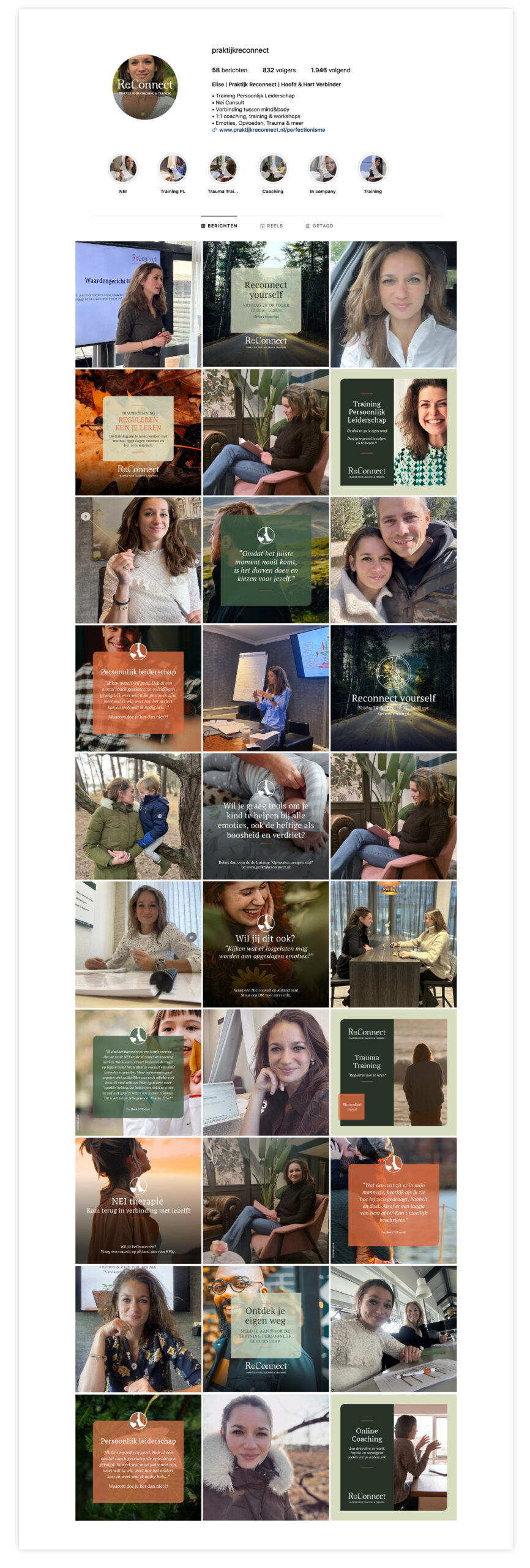Open the praktijkreconnect.nl/perfectionisme link
The width and height of the screenshot is (530, 1568).
[271, 130]
